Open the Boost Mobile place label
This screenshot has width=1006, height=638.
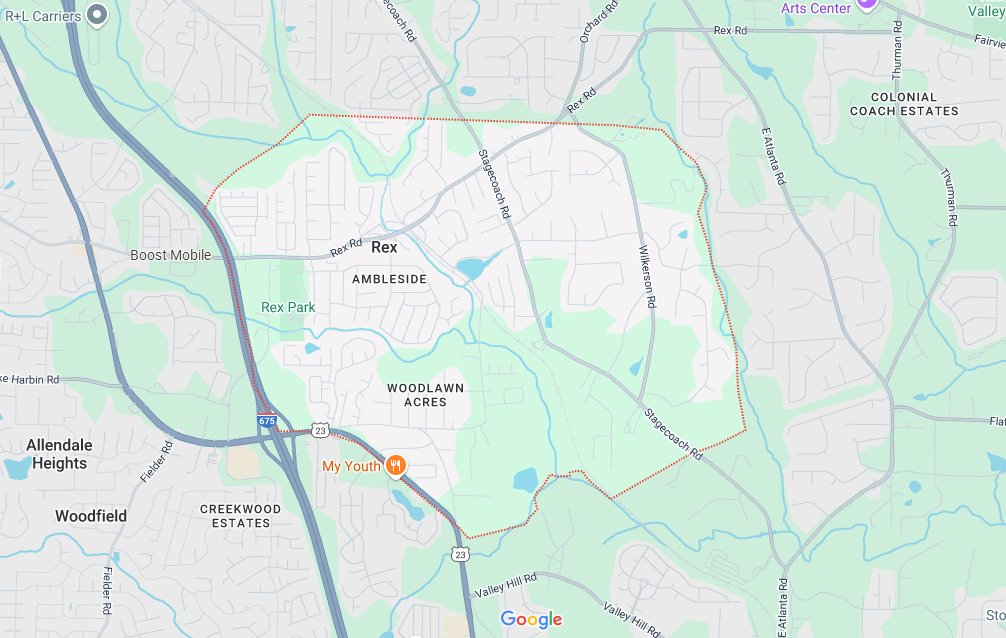[171, 255]
